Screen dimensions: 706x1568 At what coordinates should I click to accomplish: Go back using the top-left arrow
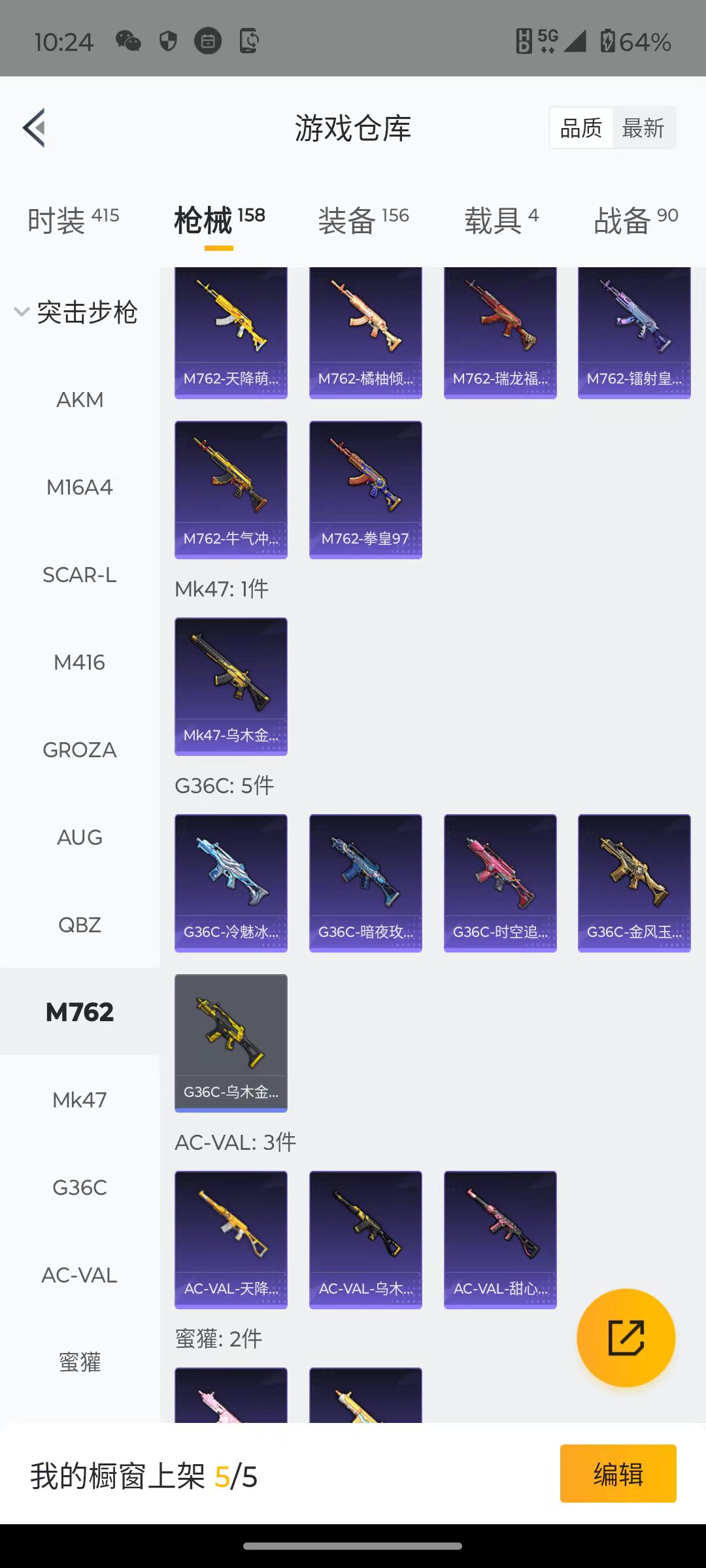34,127
